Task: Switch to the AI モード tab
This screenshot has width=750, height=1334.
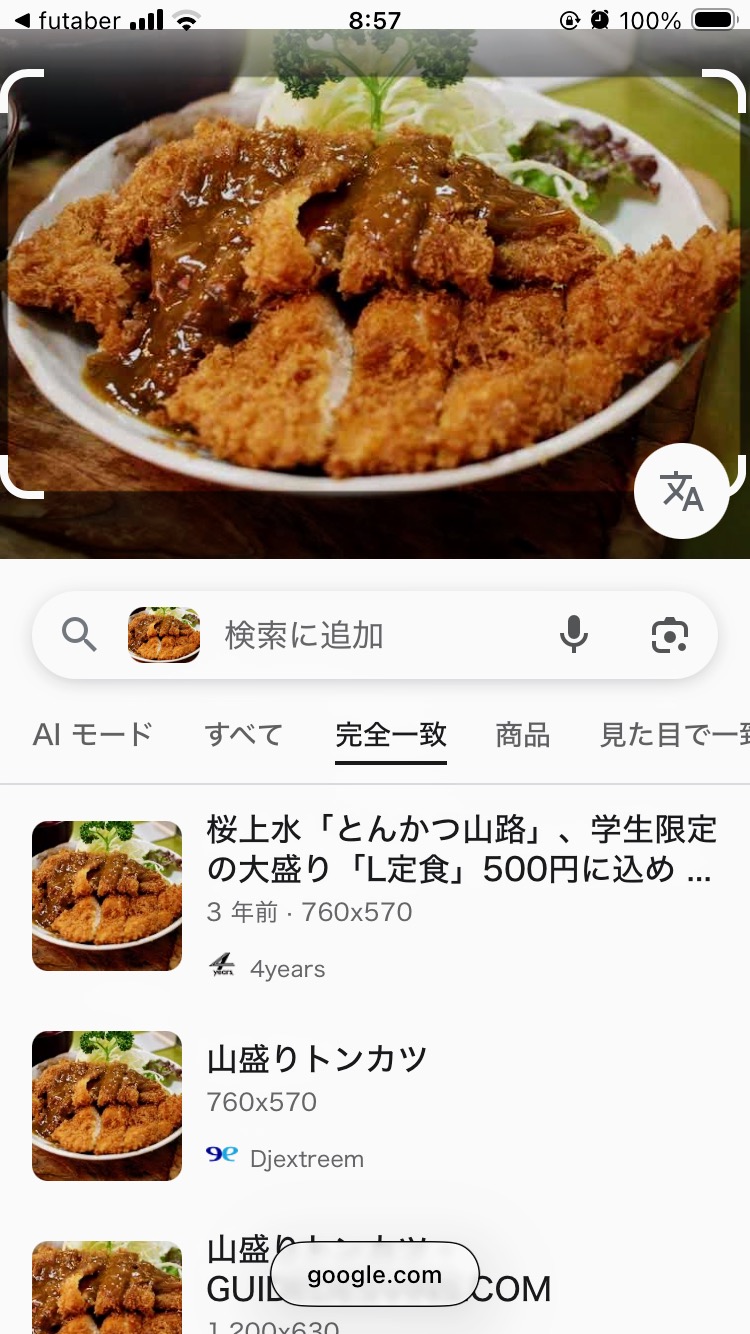Action: click(92, 735)
